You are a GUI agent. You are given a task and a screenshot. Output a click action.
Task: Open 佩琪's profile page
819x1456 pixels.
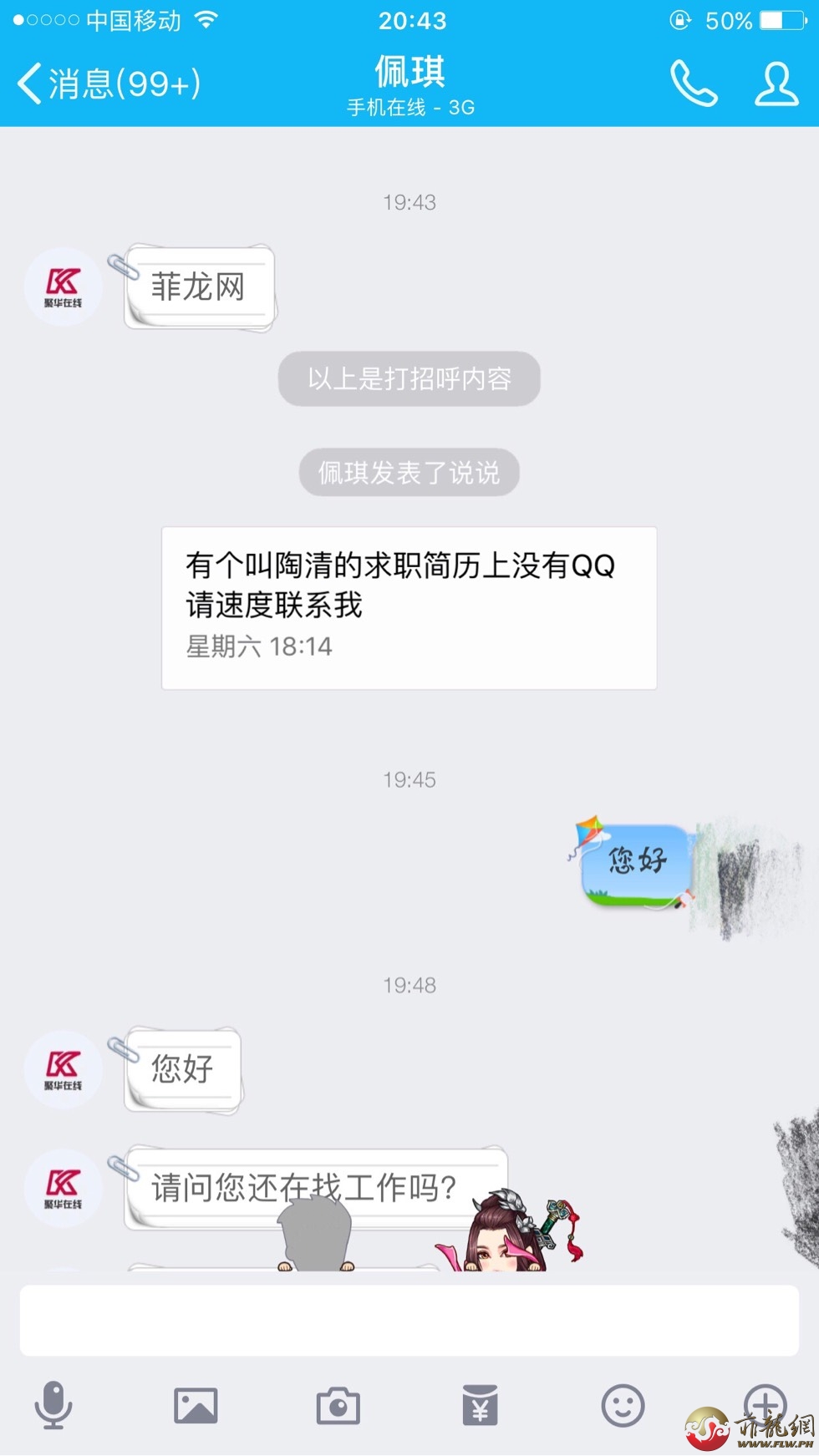(776, 84)
